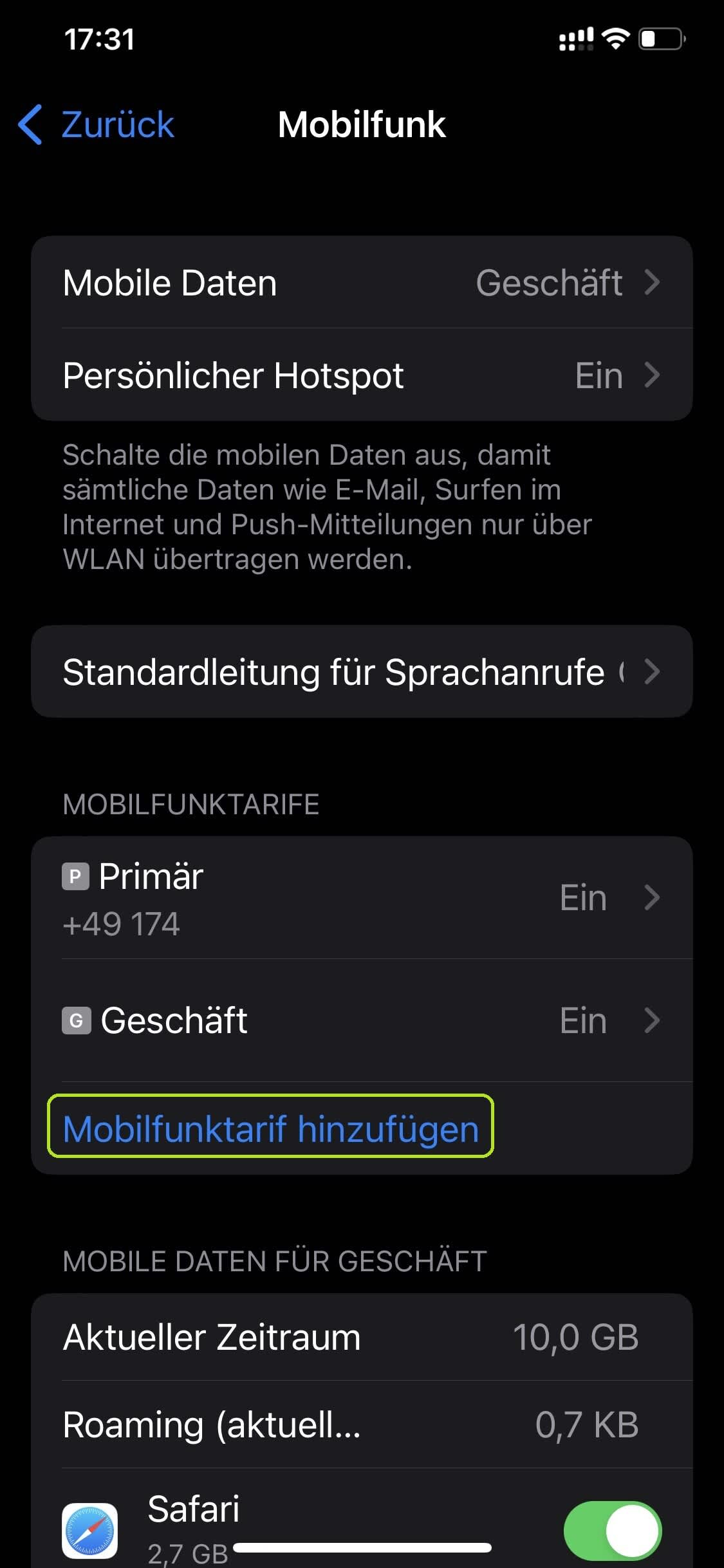724x1568 pixels.
Task: Open the Geschäft plan under Mobilfunktarife
Action: 362,1020
